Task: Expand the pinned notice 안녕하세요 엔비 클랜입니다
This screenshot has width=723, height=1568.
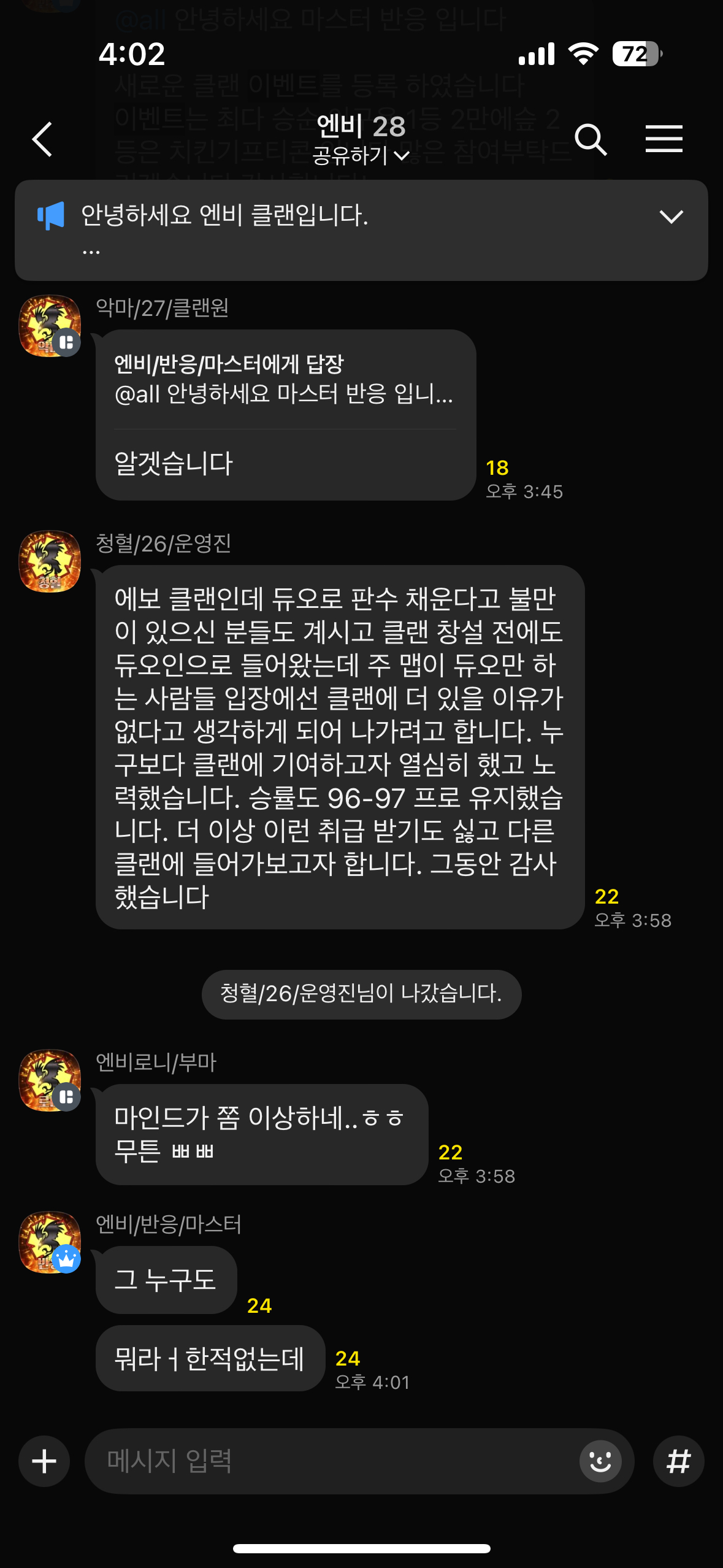Action: (x=671, y=217)
